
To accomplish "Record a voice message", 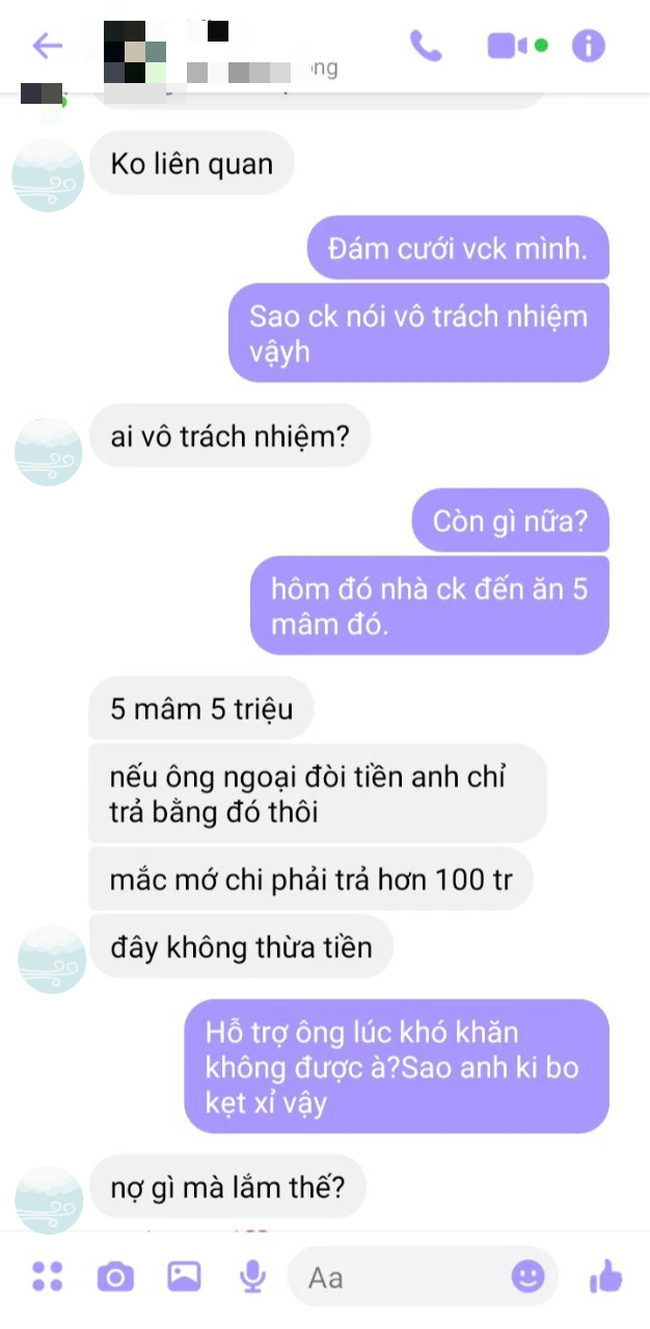I will [x=252, y=1276].
